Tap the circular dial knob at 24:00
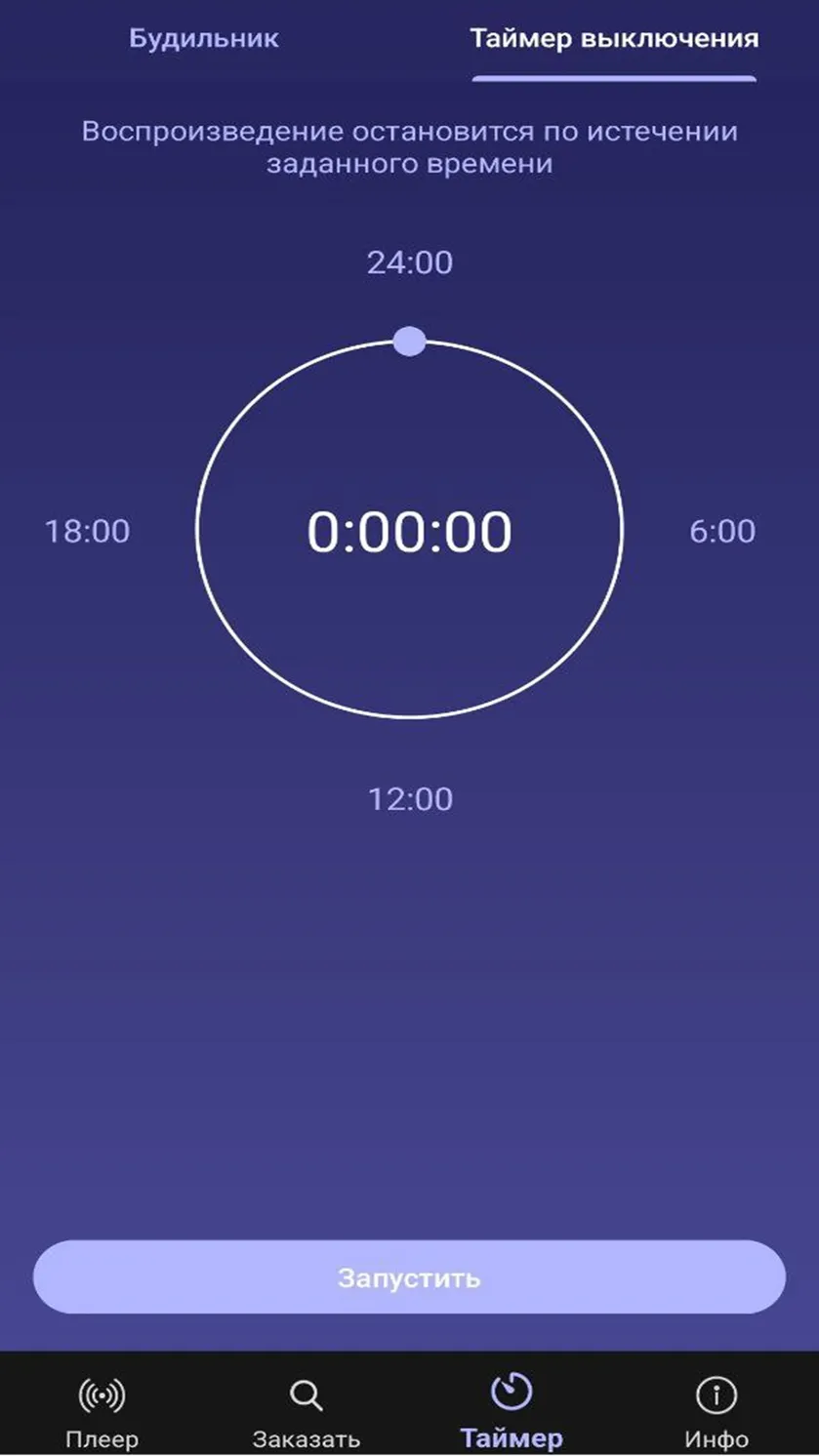 pos(409,342)
